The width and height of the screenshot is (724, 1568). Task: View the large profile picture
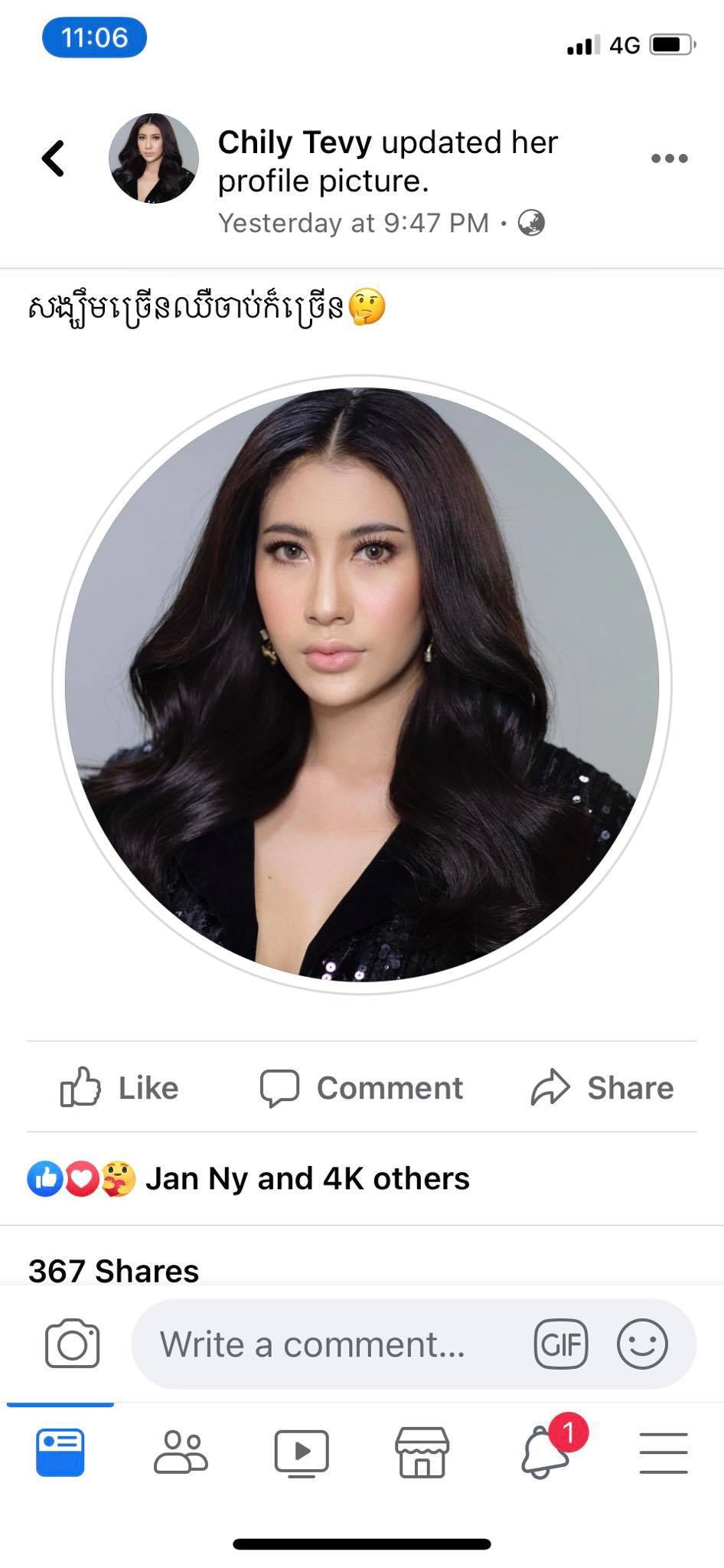[x=362, y=684]
